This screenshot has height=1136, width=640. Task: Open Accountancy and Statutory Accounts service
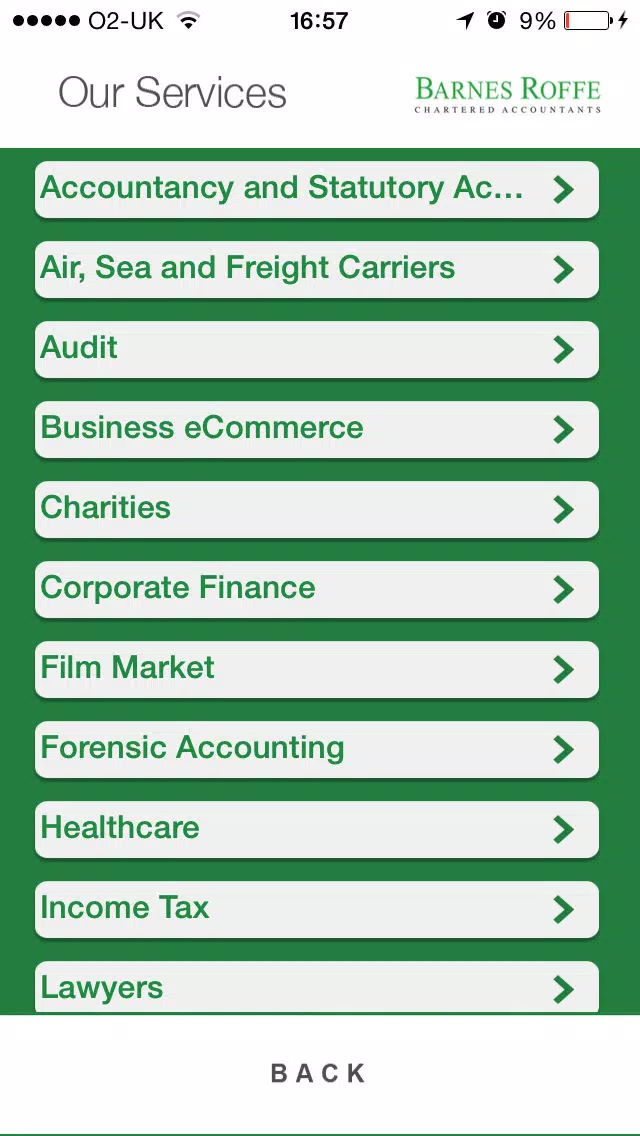[317, 189]
